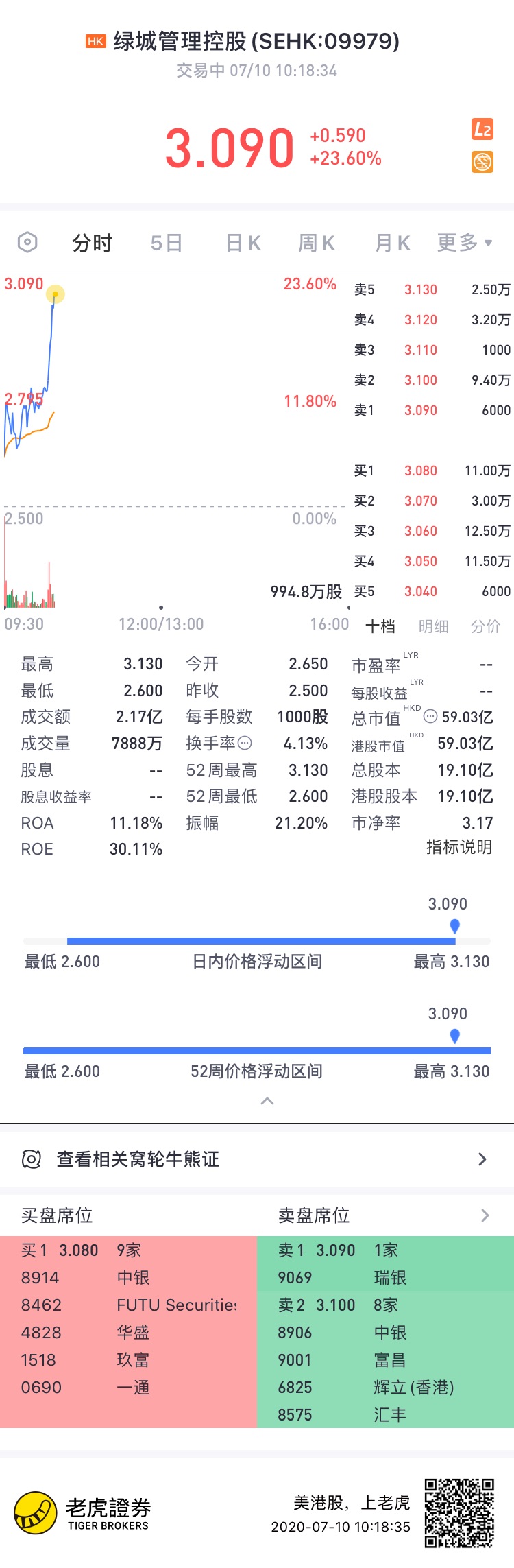The height and width of the screenshot is (1568, 514).
Task: View the 分价 price distribution tab
Action: point(485,626)
